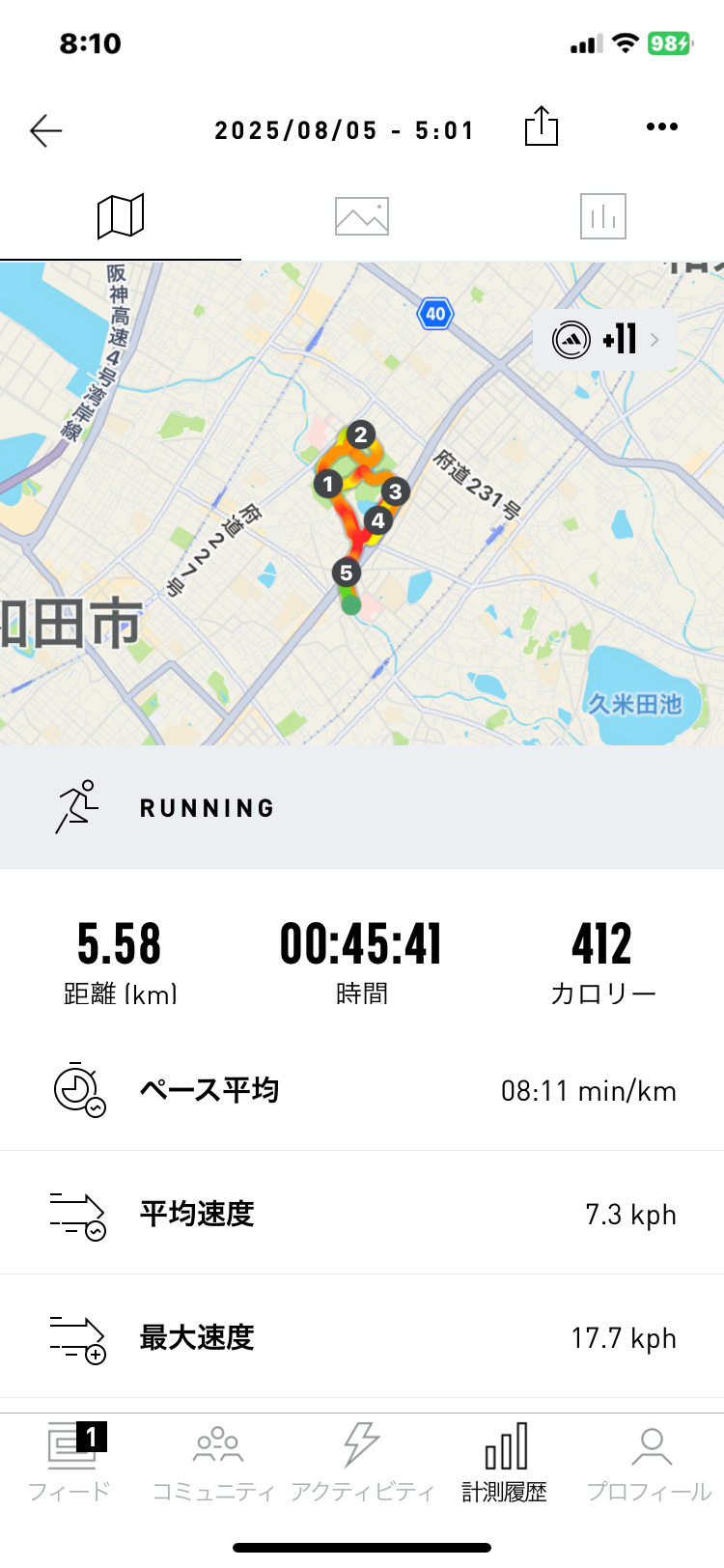The width and height of the screenshot is (724, 1568).
Task: Share this run activity
Action: 542,126
